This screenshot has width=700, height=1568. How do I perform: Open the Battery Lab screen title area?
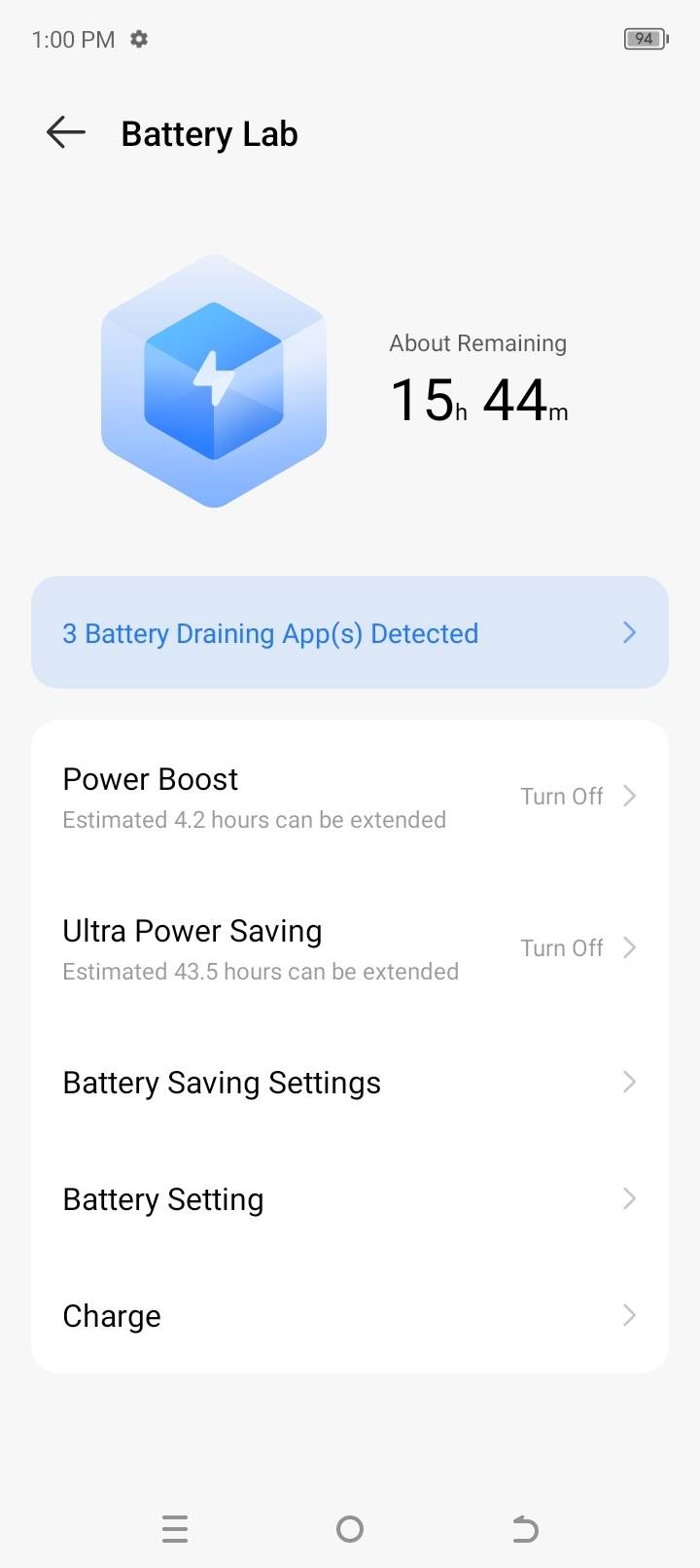(x=209, y=133)
